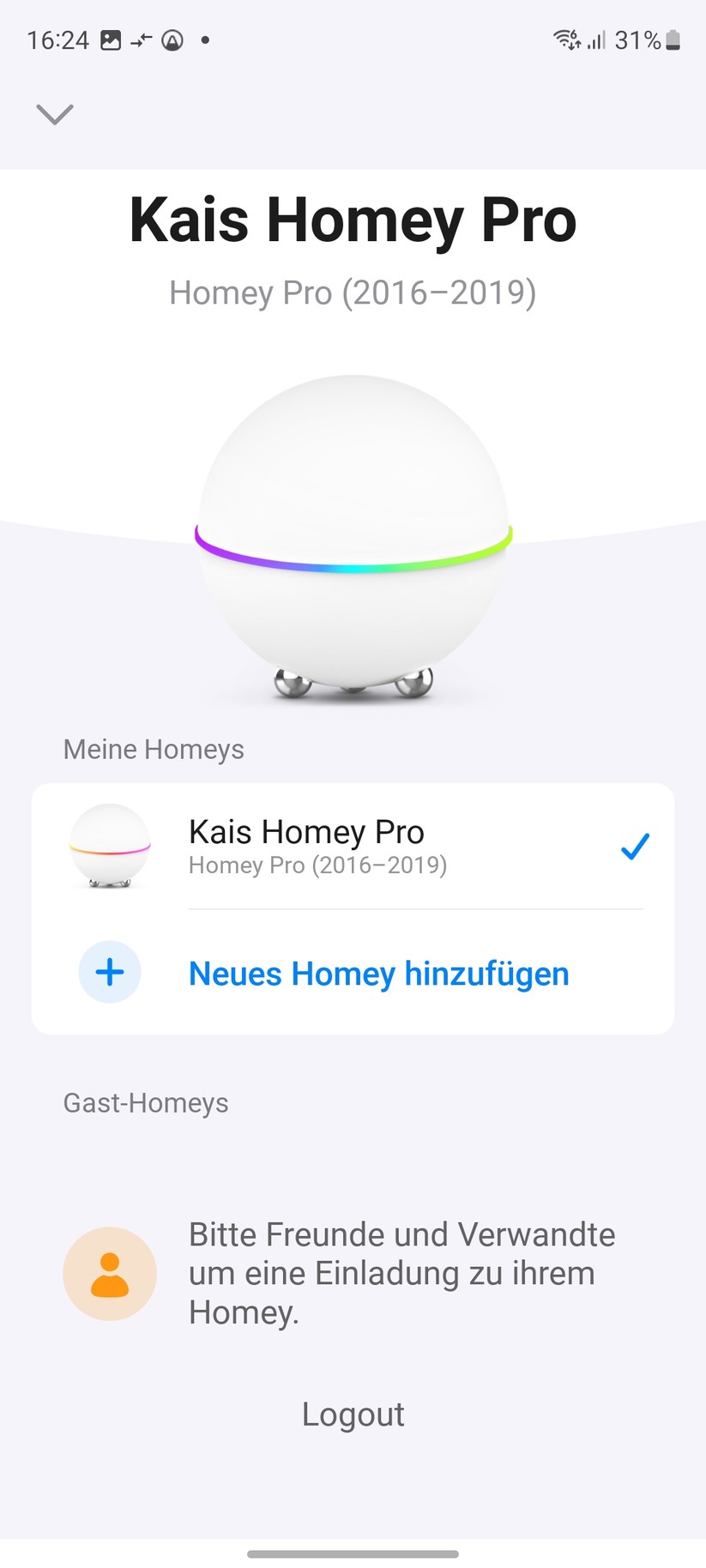
Task: Open the Kais Homey Pro thumbnail icon
Action: pyautogui.click(x=110, y=847)
